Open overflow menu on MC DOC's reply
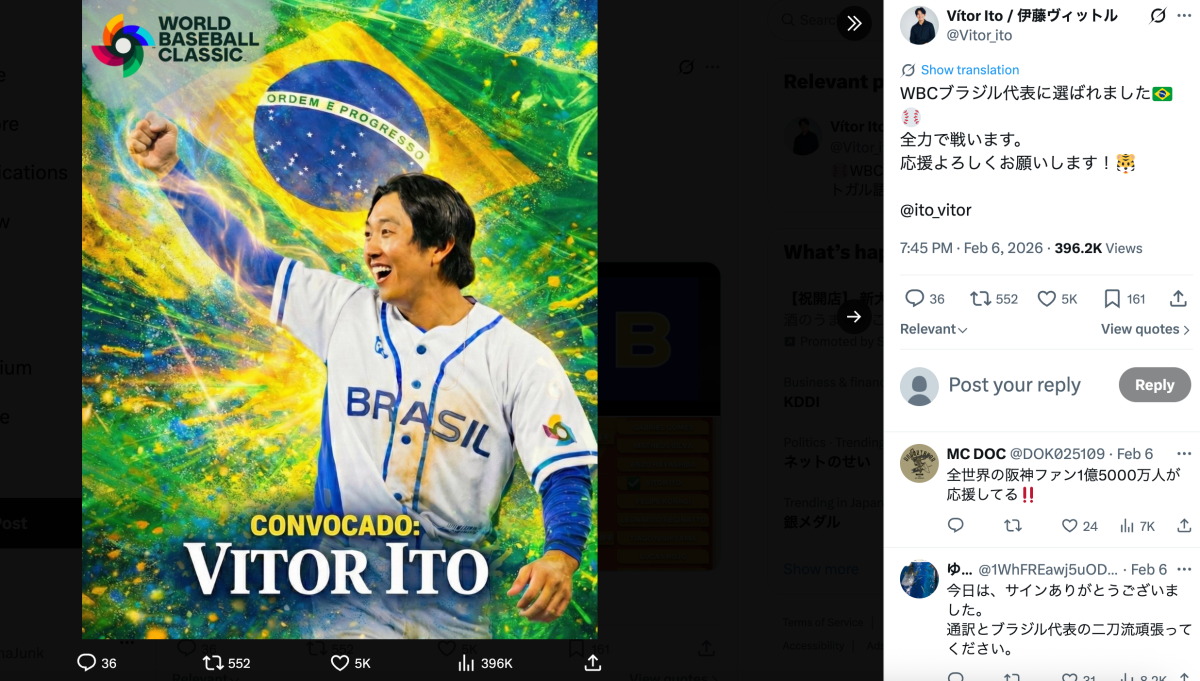The image size is (1200, 681). coord(1184,453)
